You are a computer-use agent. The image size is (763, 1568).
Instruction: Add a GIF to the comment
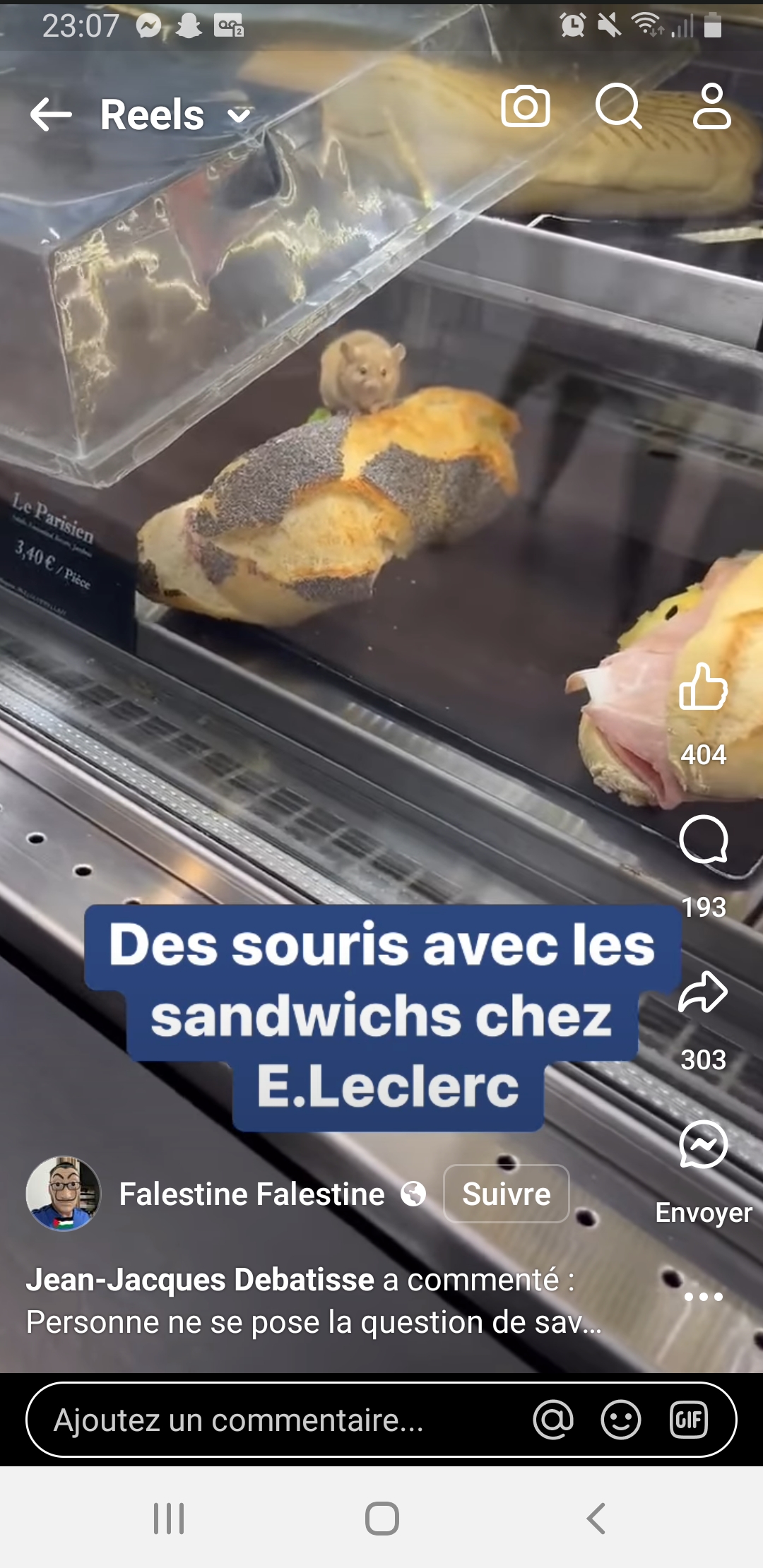tap(688, 1420)
